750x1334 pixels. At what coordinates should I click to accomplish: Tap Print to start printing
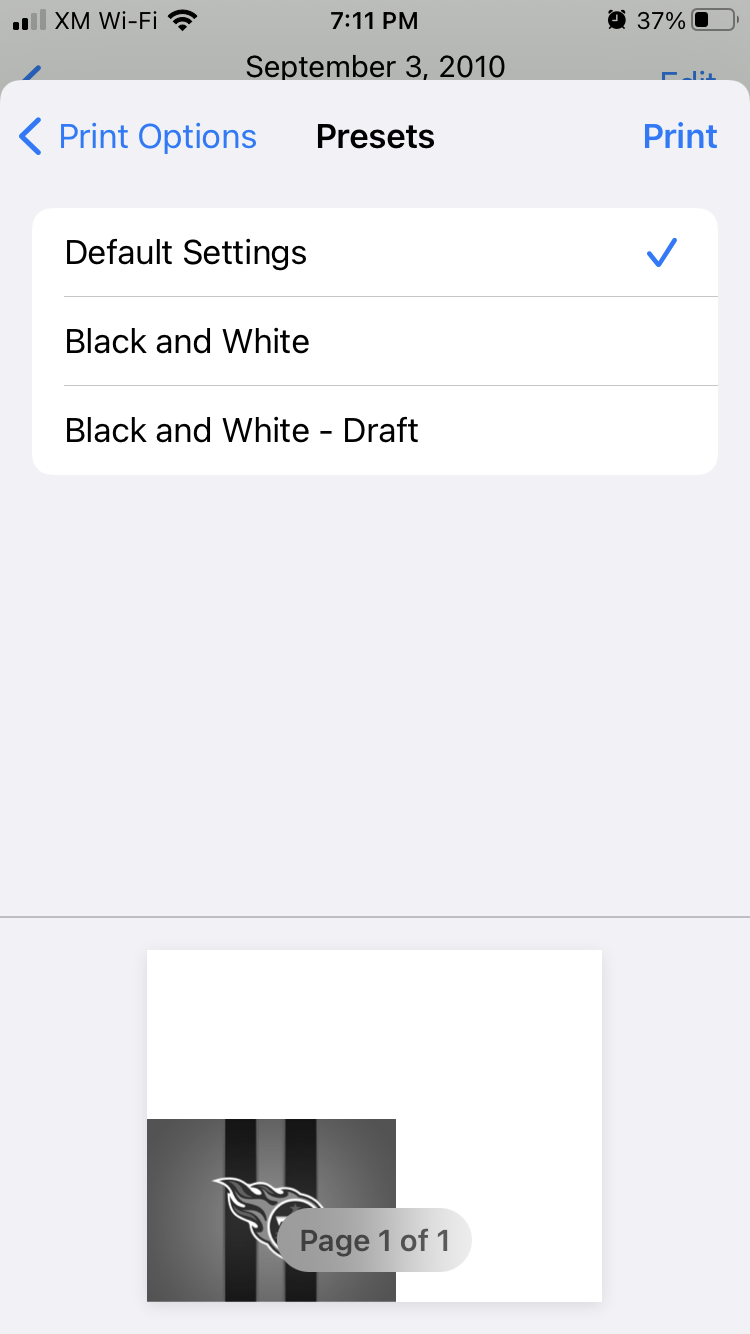pyautogui.click(x=680, y=137)
